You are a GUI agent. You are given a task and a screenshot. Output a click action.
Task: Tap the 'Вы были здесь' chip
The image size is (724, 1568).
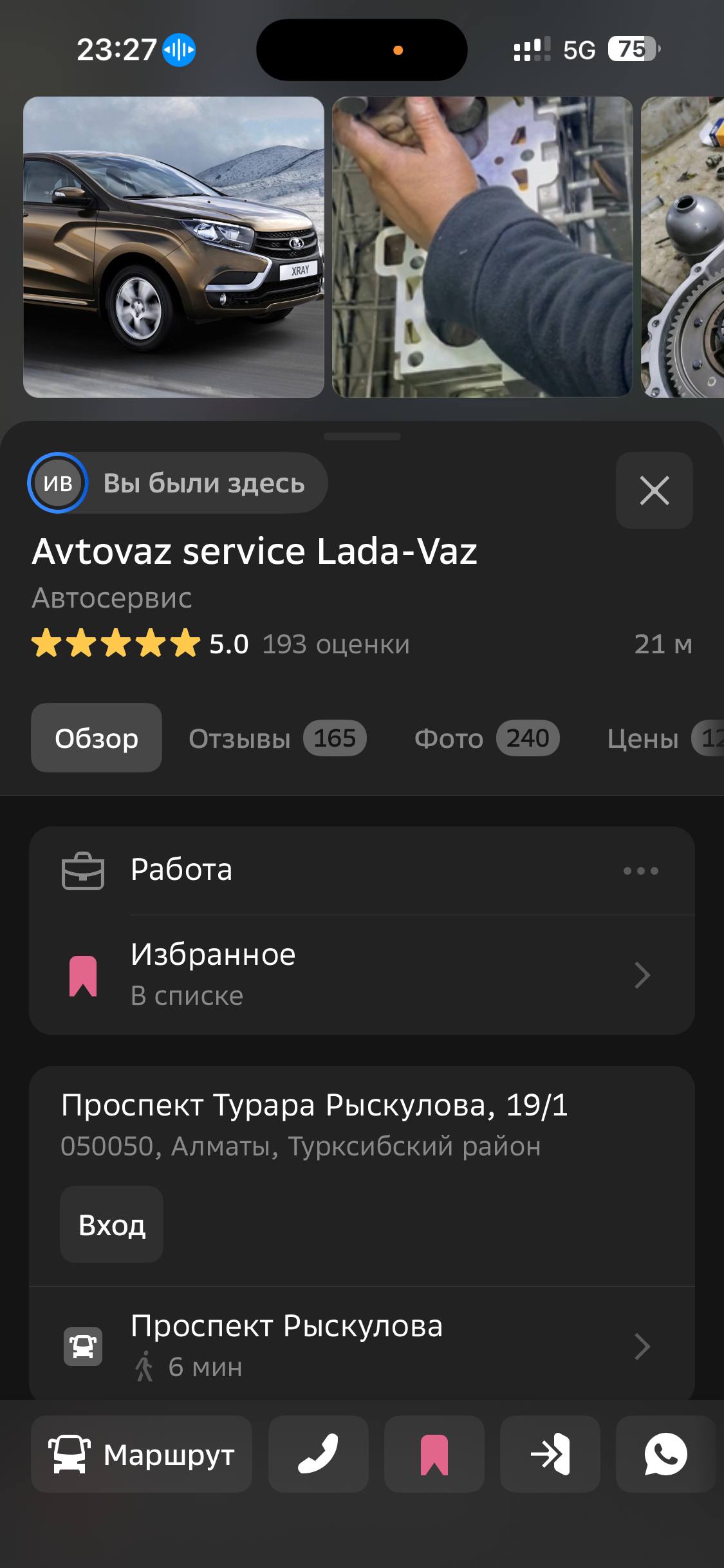tap(178, 483)
